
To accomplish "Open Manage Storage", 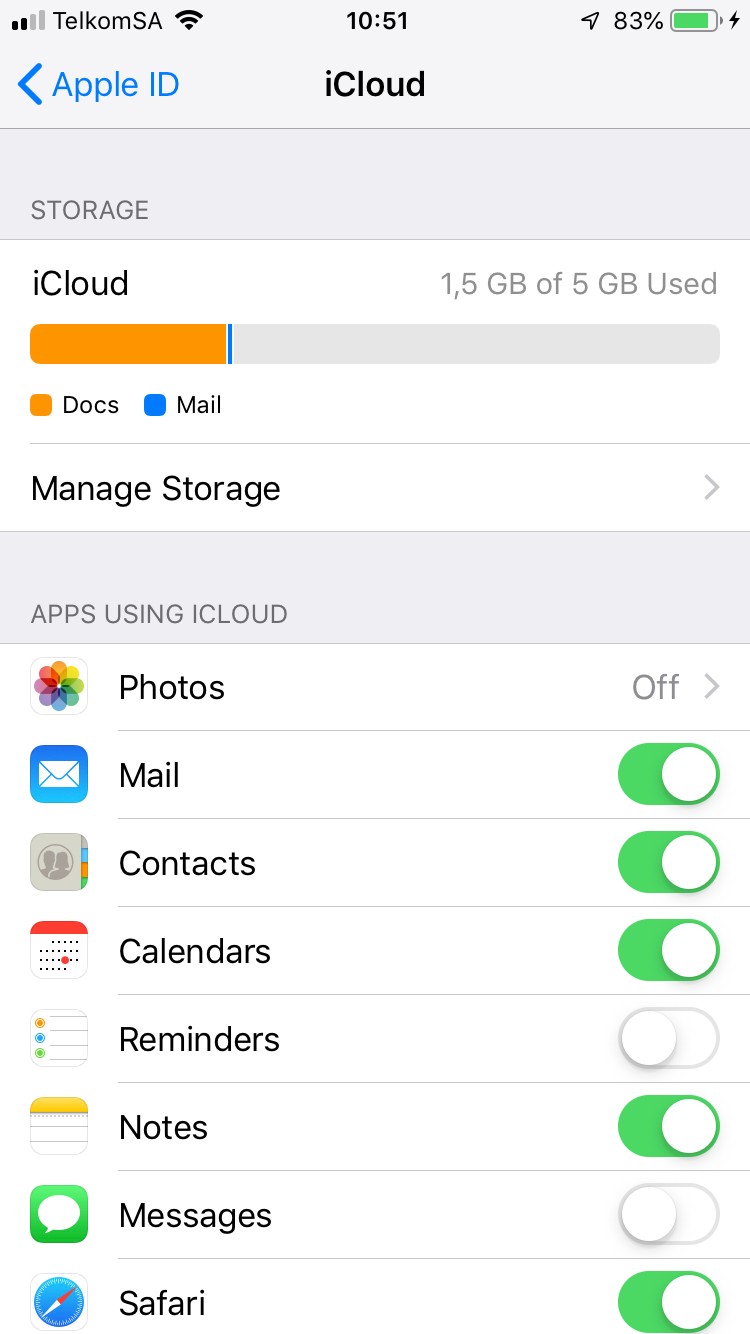I will tap(375, 488).
